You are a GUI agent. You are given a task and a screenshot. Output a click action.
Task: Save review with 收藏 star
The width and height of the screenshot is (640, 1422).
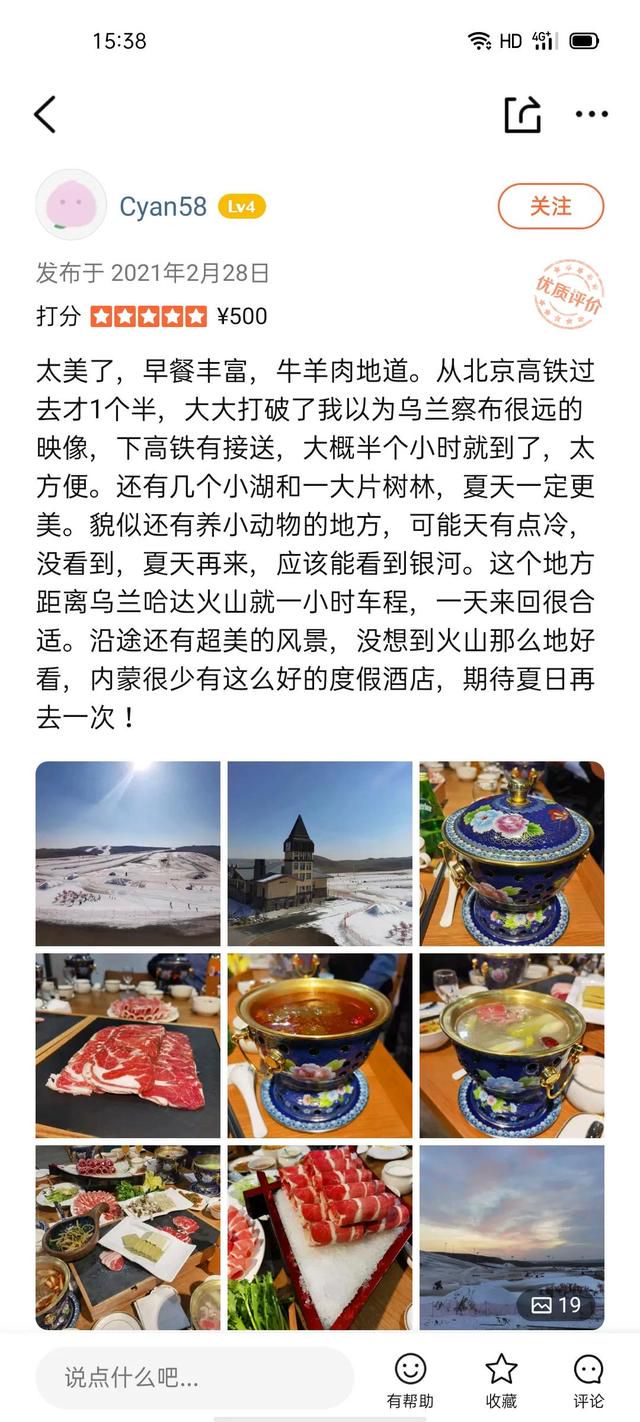tap(501, 1380)
